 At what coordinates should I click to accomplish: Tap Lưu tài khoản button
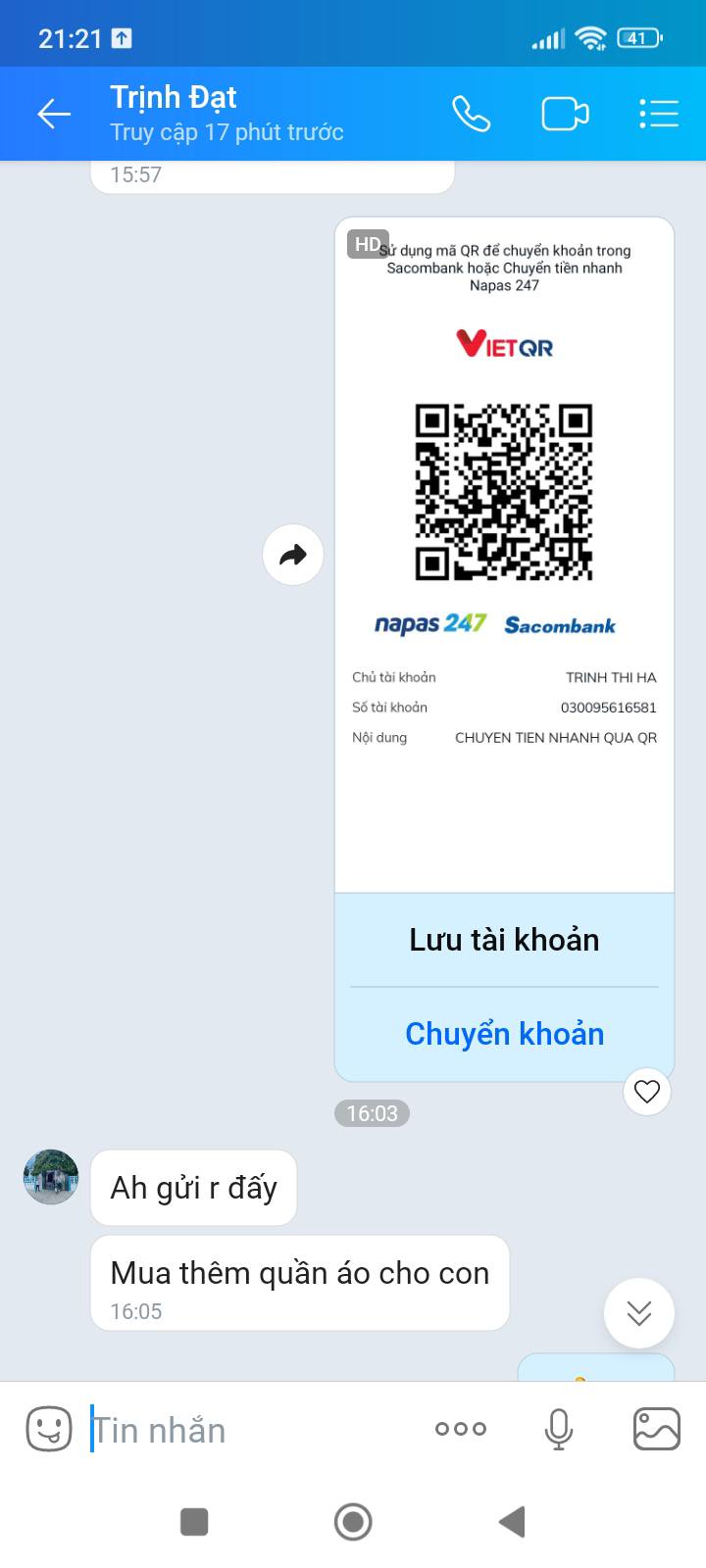504,940
